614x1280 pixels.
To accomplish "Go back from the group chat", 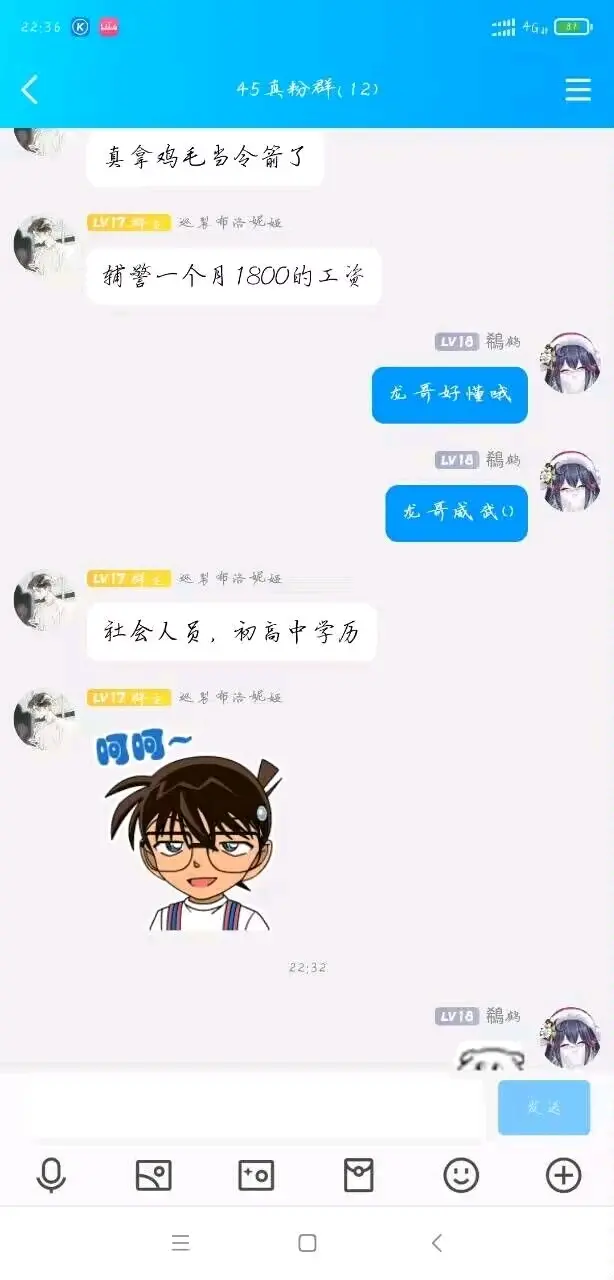I will point(30,89).
